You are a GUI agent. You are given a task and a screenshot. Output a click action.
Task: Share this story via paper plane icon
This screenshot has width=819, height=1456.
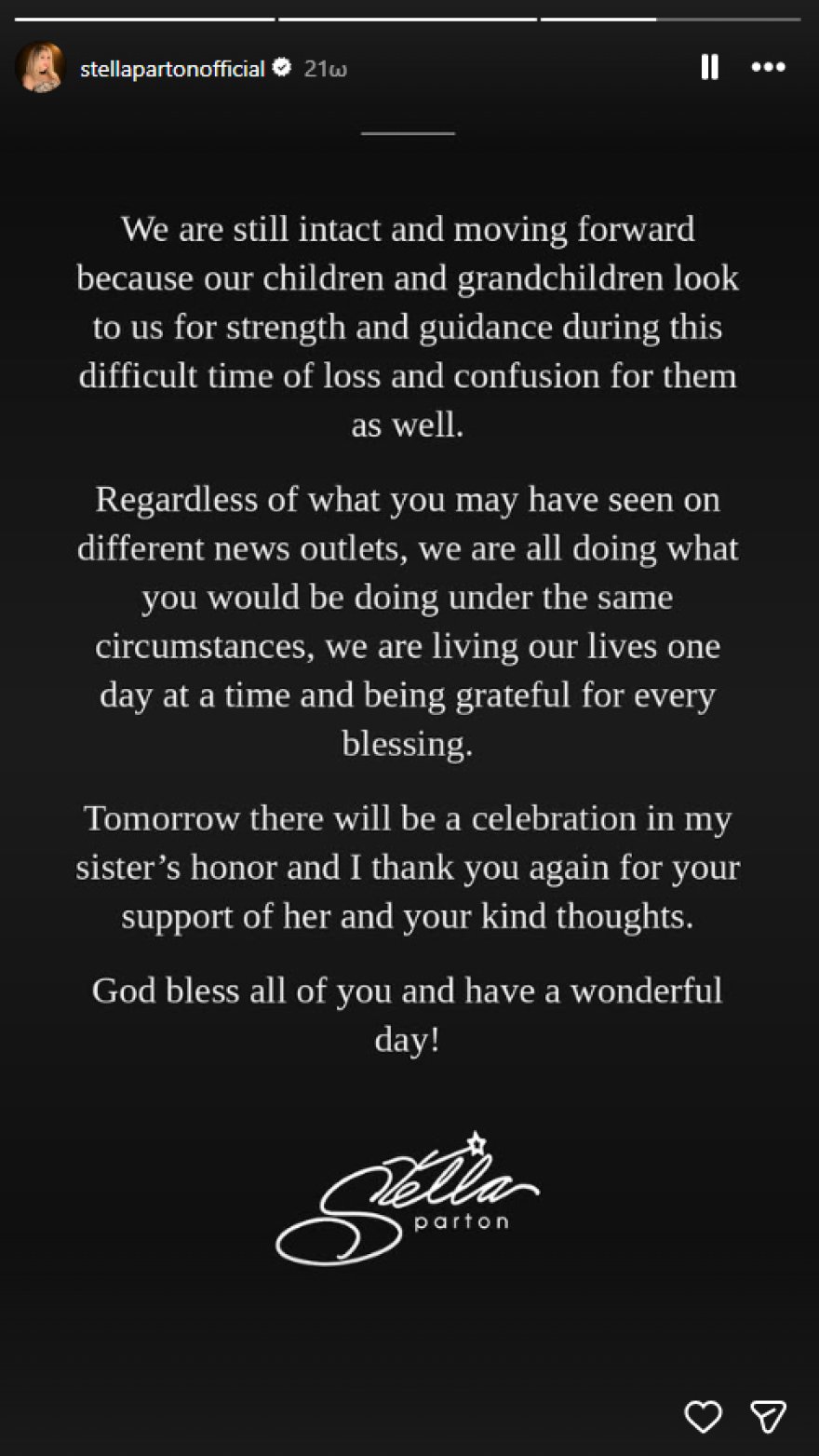click(768, 1416)
